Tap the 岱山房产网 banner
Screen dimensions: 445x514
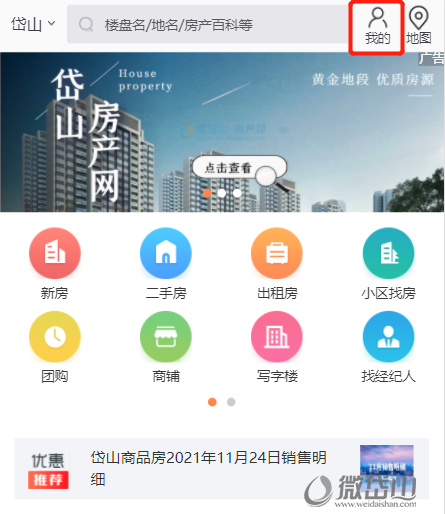(222, 132)
